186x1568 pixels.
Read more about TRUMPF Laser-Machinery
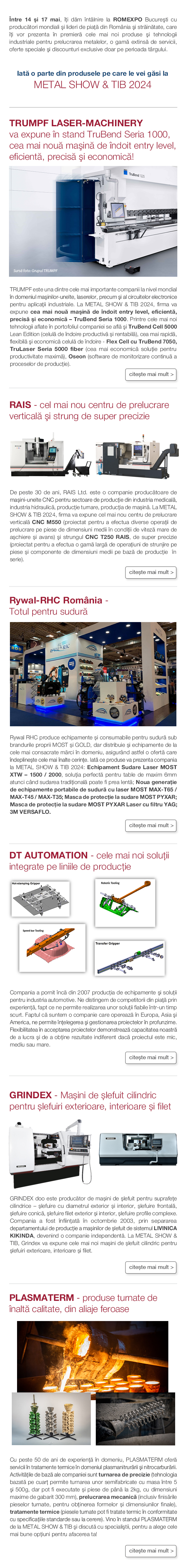[x=151, y=374]
